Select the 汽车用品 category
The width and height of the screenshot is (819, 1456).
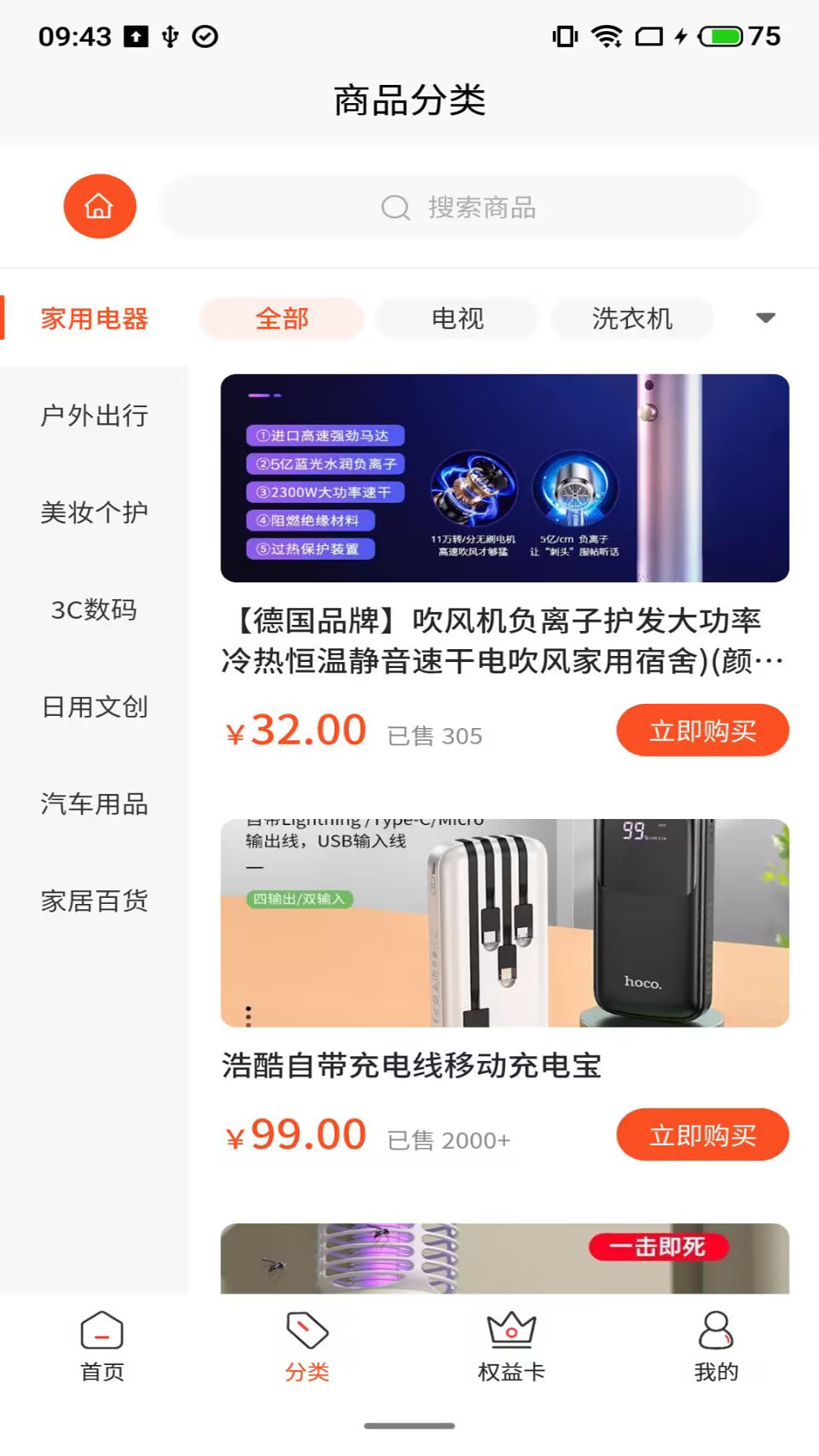tap(94, 804)
